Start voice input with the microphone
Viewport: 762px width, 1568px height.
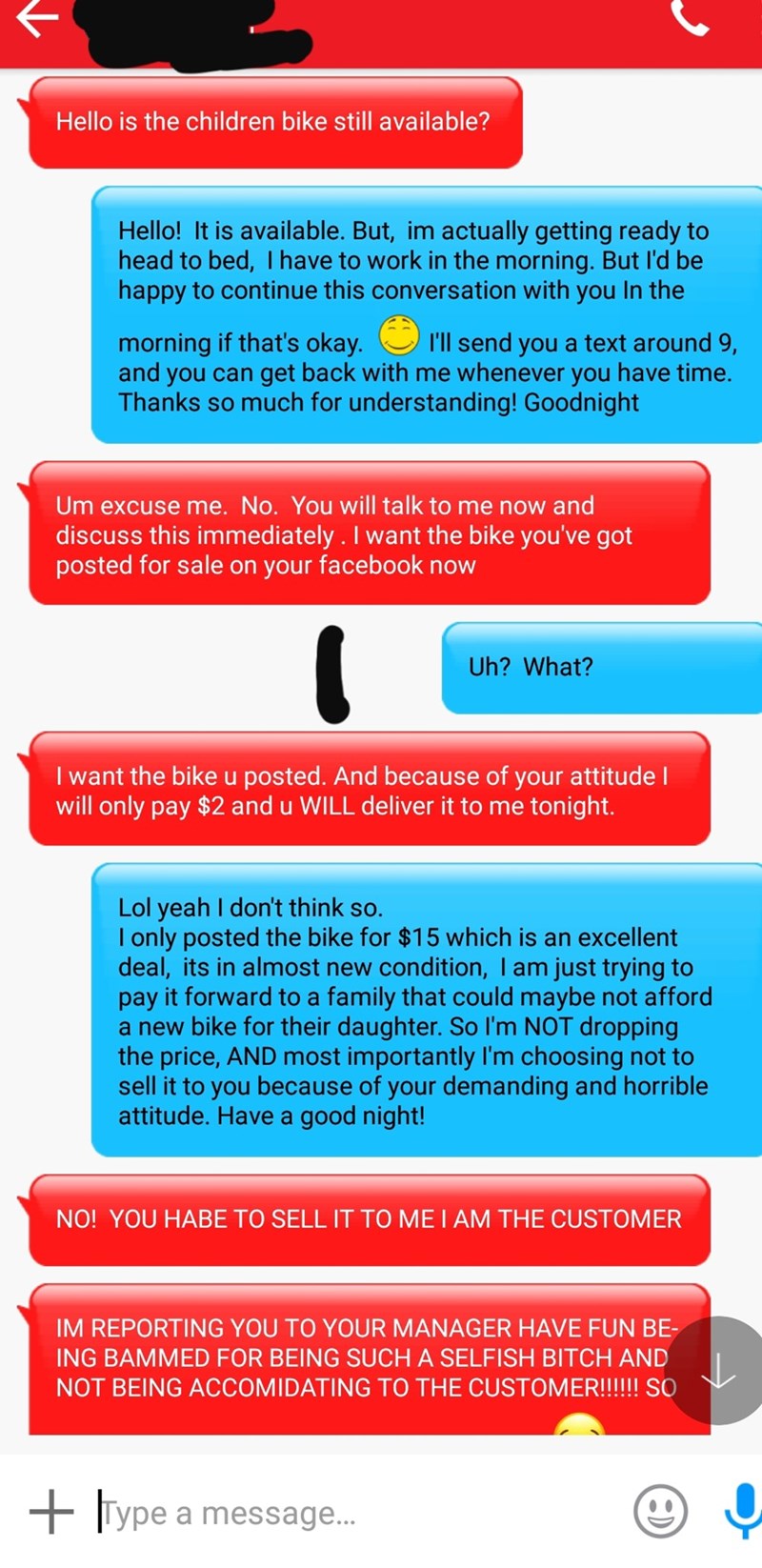point(743,1511)
